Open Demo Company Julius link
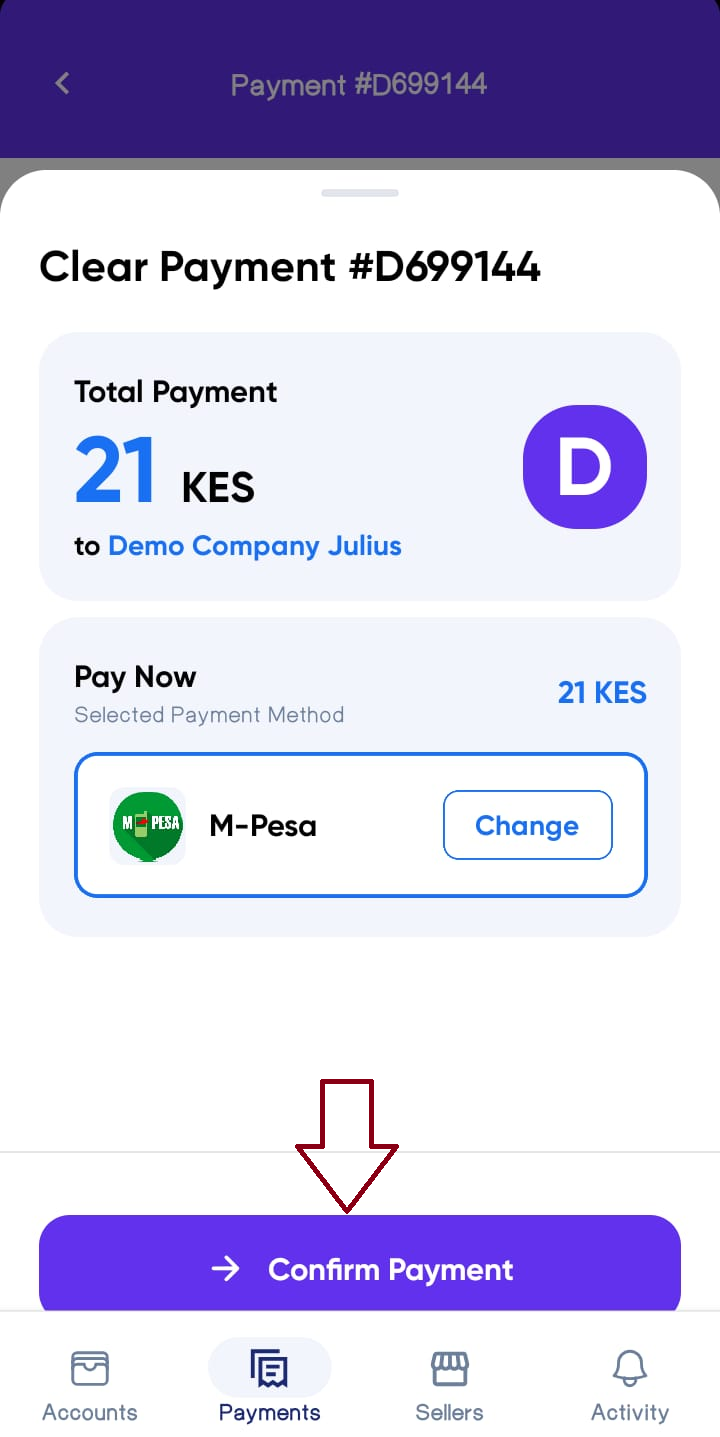The height and width of the screenshot is (1437, 720). 254,545
